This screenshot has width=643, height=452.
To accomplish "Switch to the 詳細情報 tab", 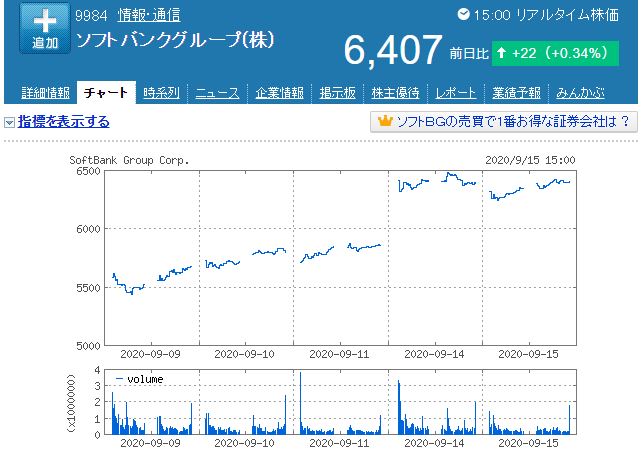I will point(45,93).
